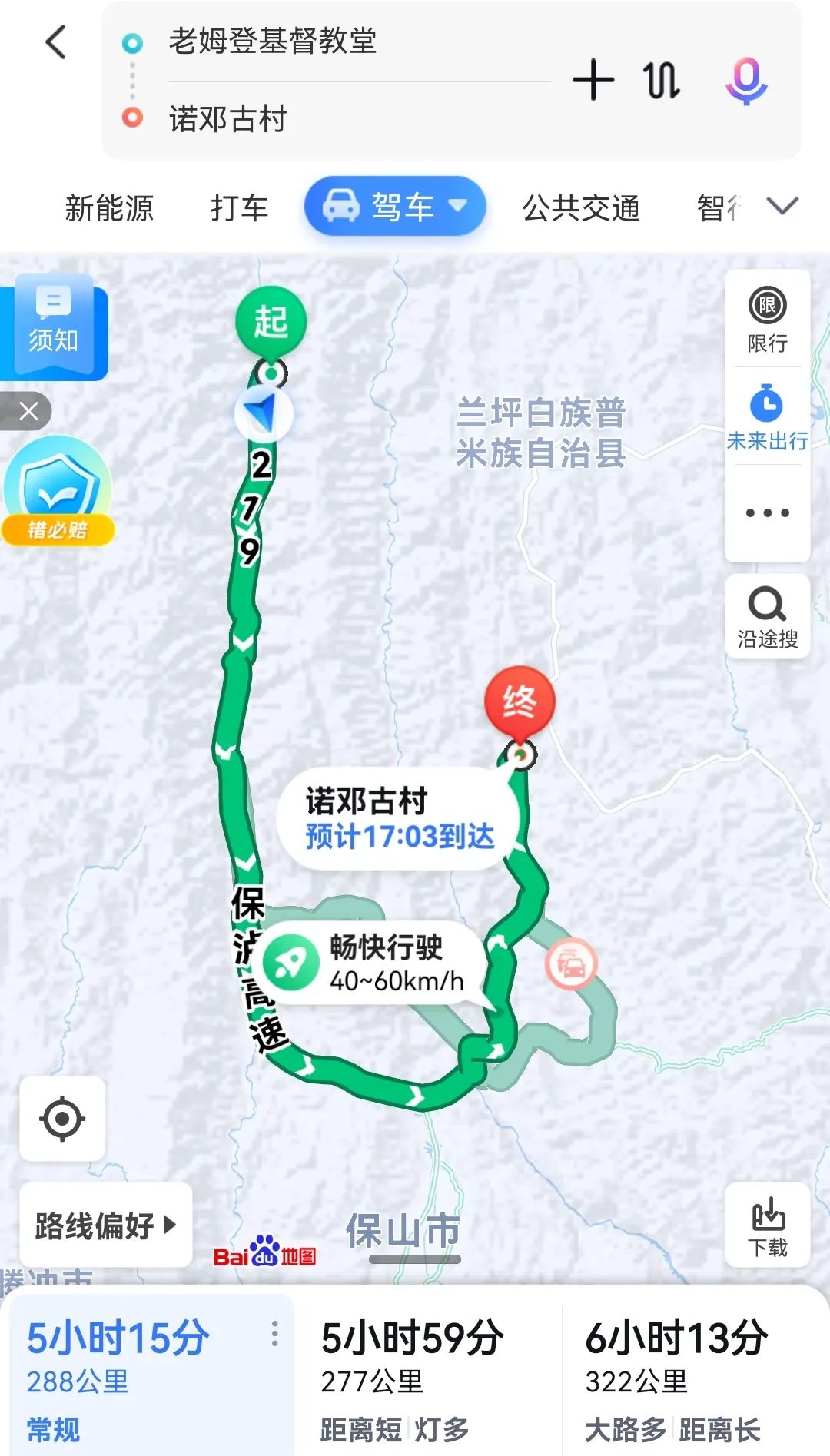Re-center the map on my location

[62, 1119]
